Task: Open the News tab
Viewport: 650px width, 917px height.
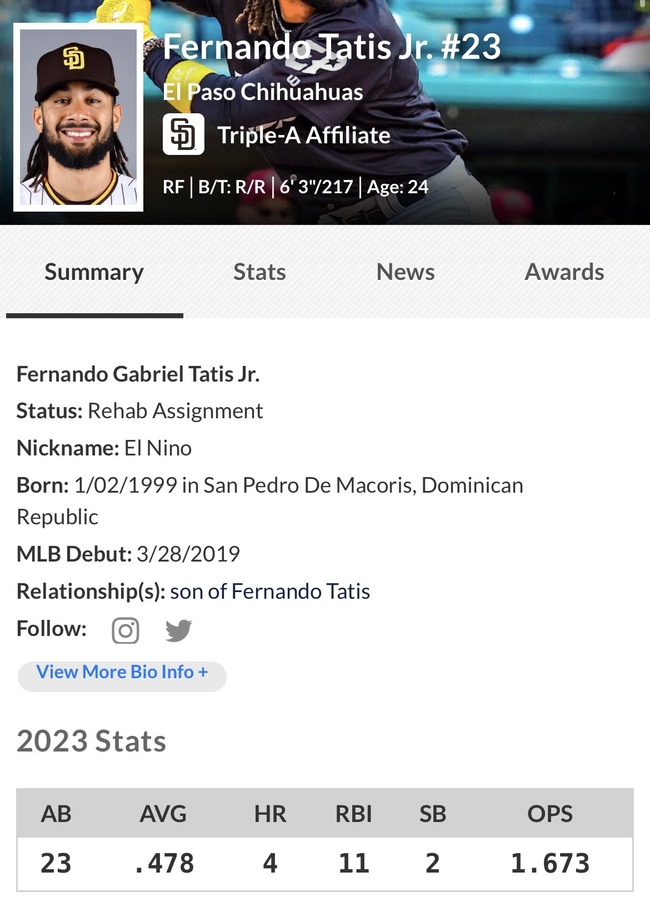Action: 405,272
